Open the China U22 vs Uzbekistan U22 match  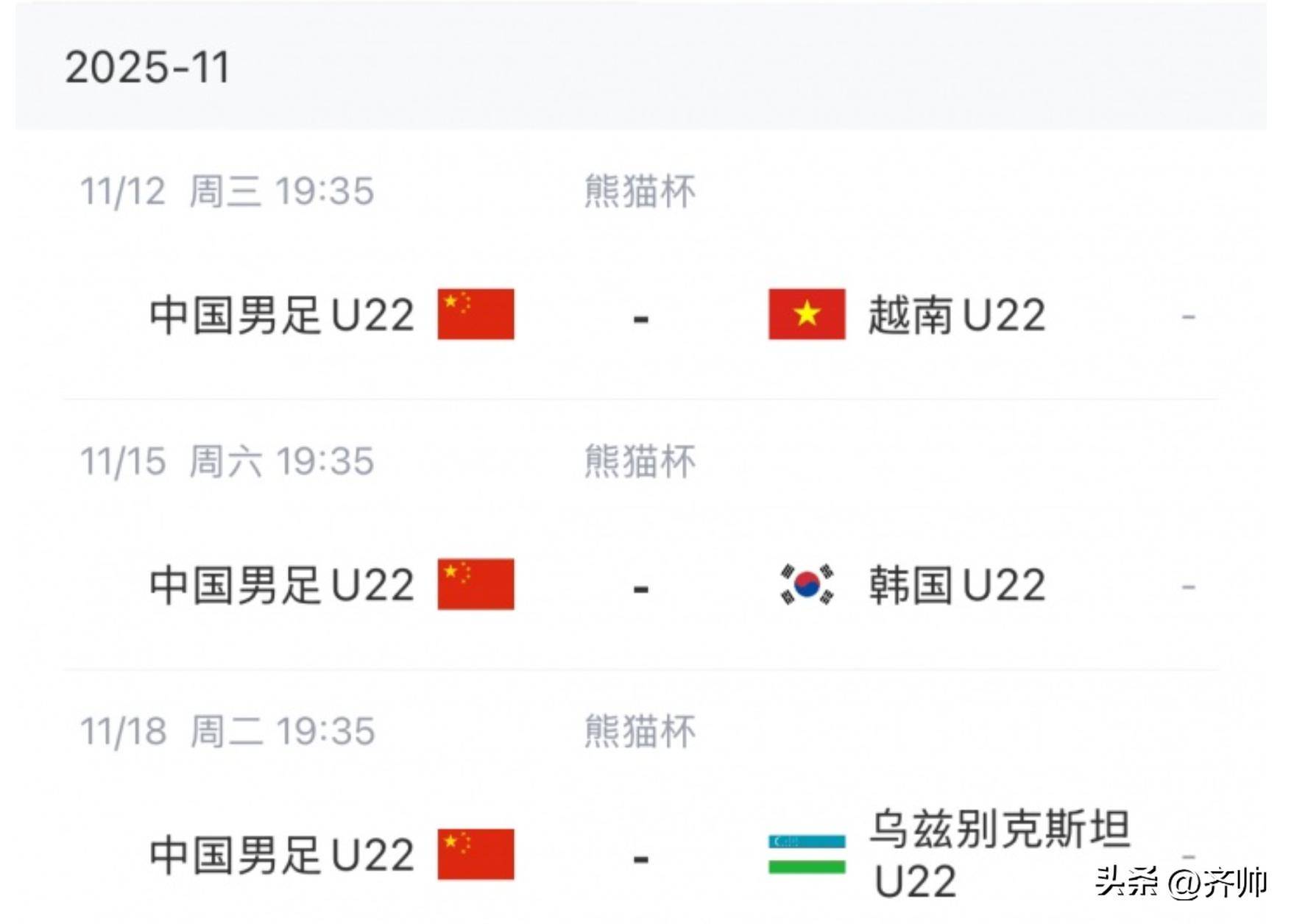tap(640, 856)
